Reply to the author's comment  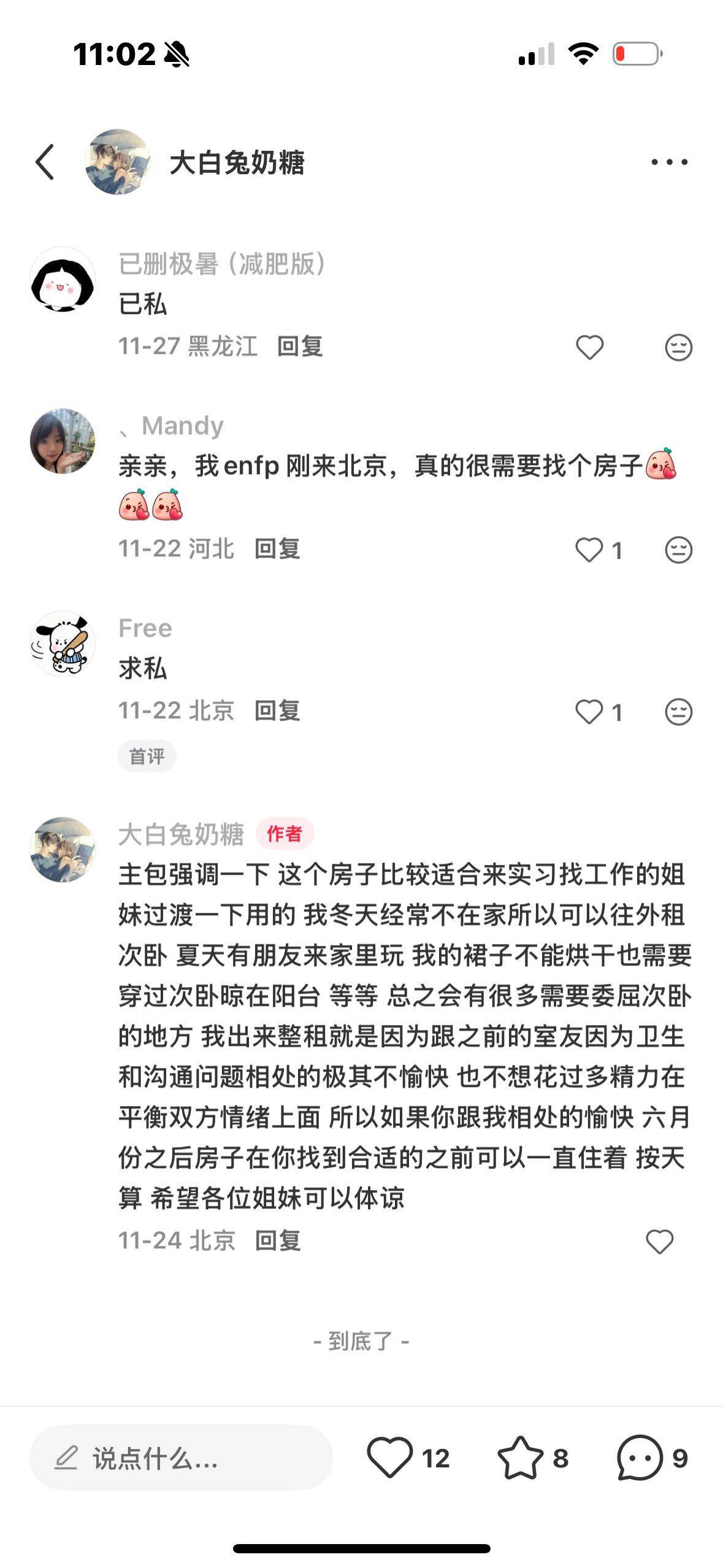277,1241
